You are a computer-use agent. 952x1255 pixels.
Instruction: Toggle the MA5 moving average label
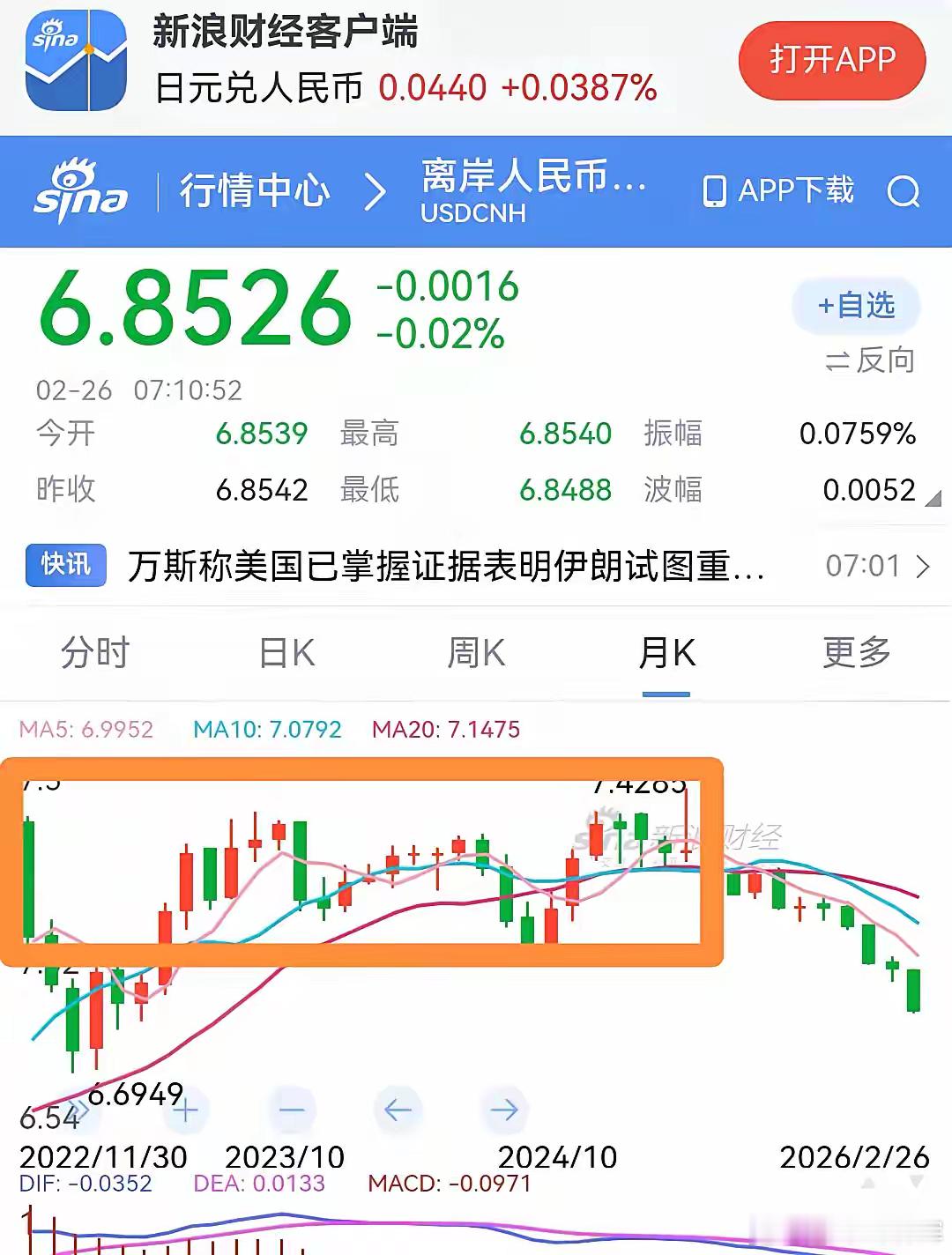86,730
